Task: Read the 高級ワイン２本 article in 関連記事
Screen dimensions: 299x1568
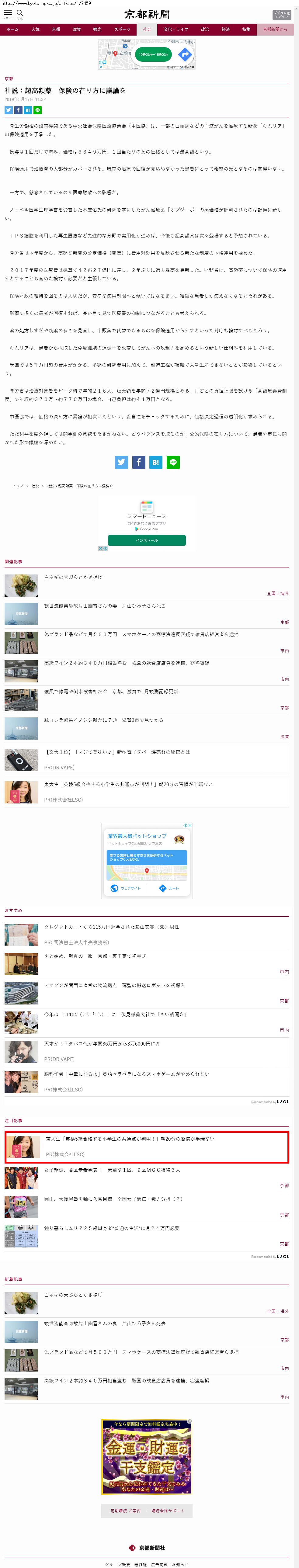Action: 127,663
